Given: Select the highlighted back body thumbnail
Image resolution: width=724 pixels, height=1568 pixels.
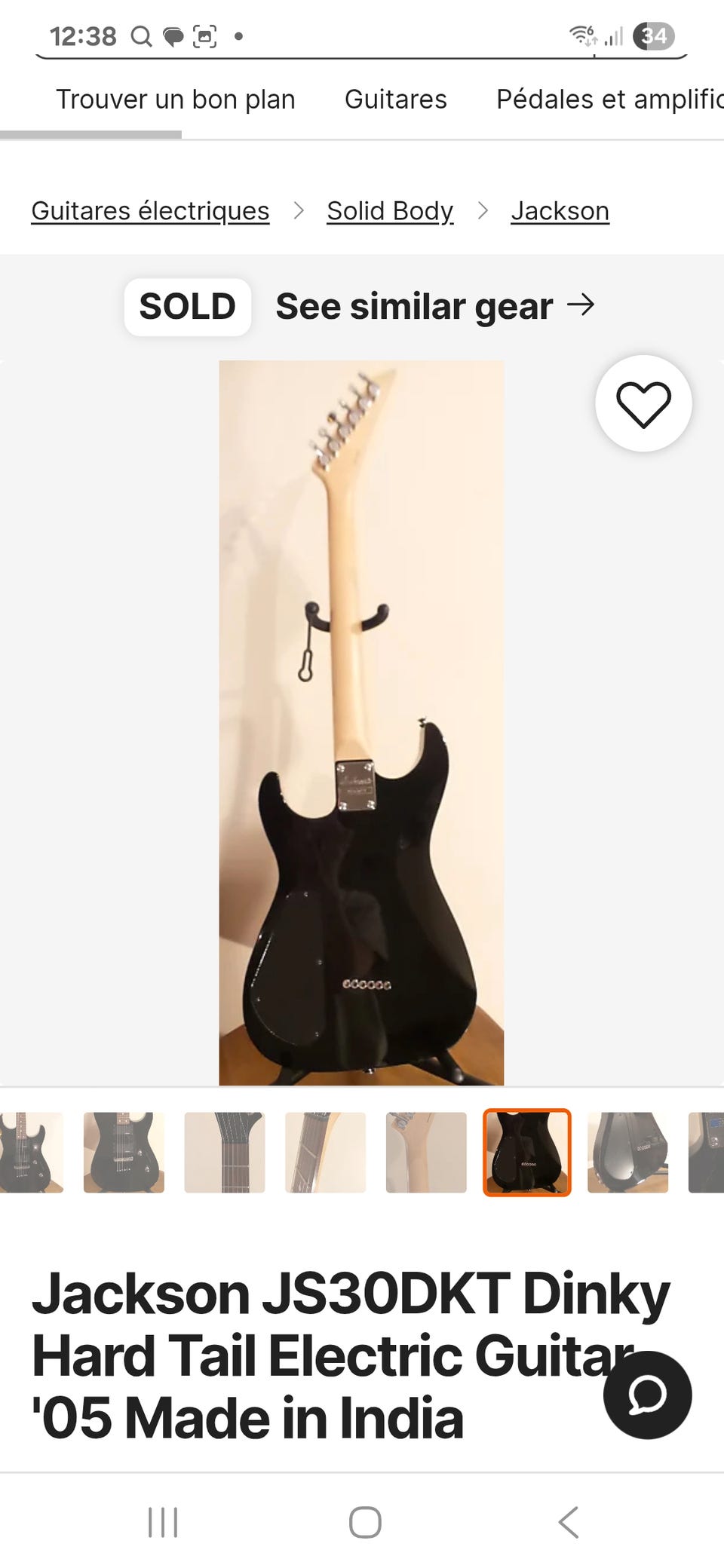Looking at the screenshot, I should (x=526, y=1152).
